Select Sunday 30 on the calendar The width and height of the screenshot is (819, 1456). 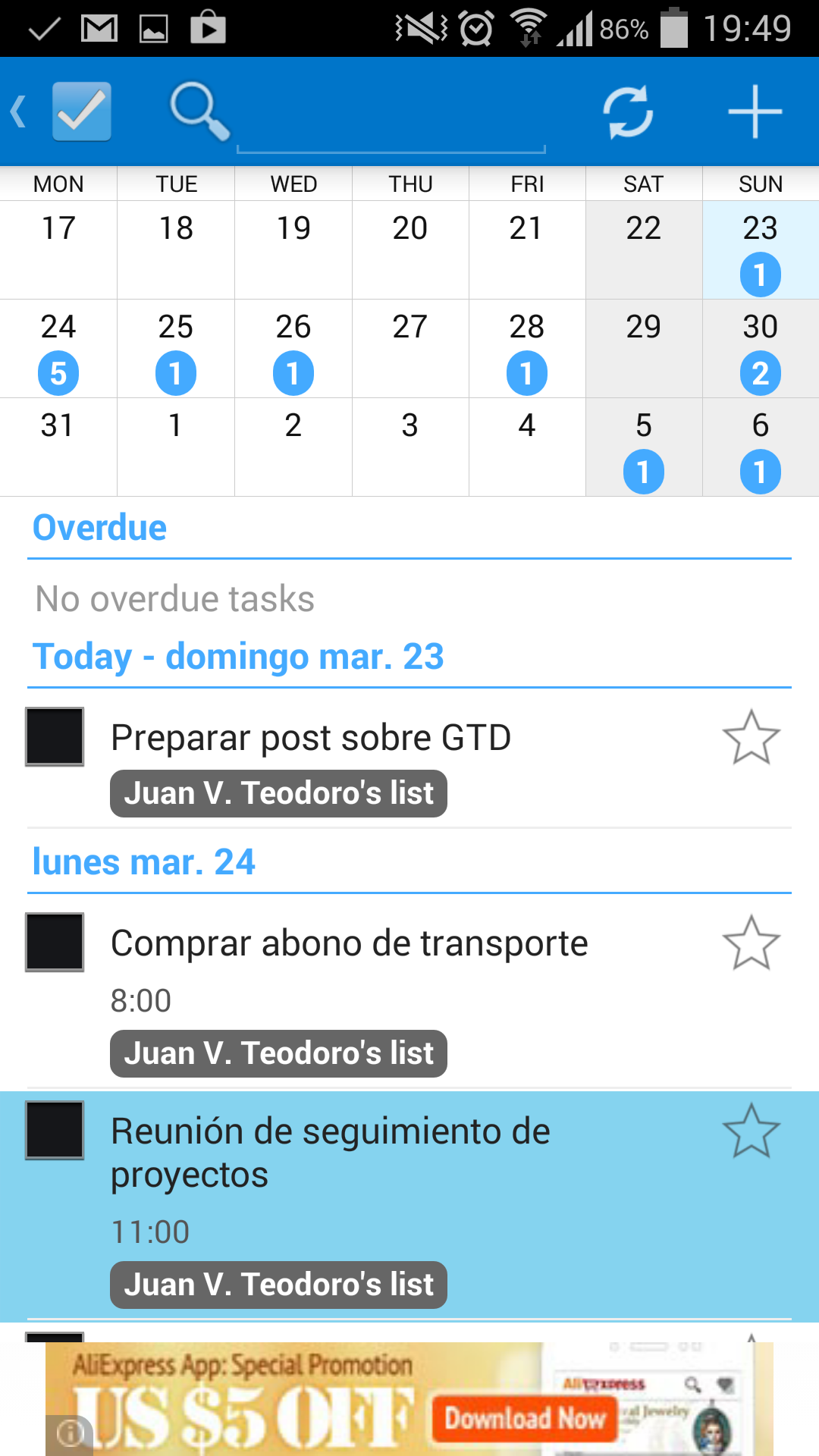click(x=760, y=349)
